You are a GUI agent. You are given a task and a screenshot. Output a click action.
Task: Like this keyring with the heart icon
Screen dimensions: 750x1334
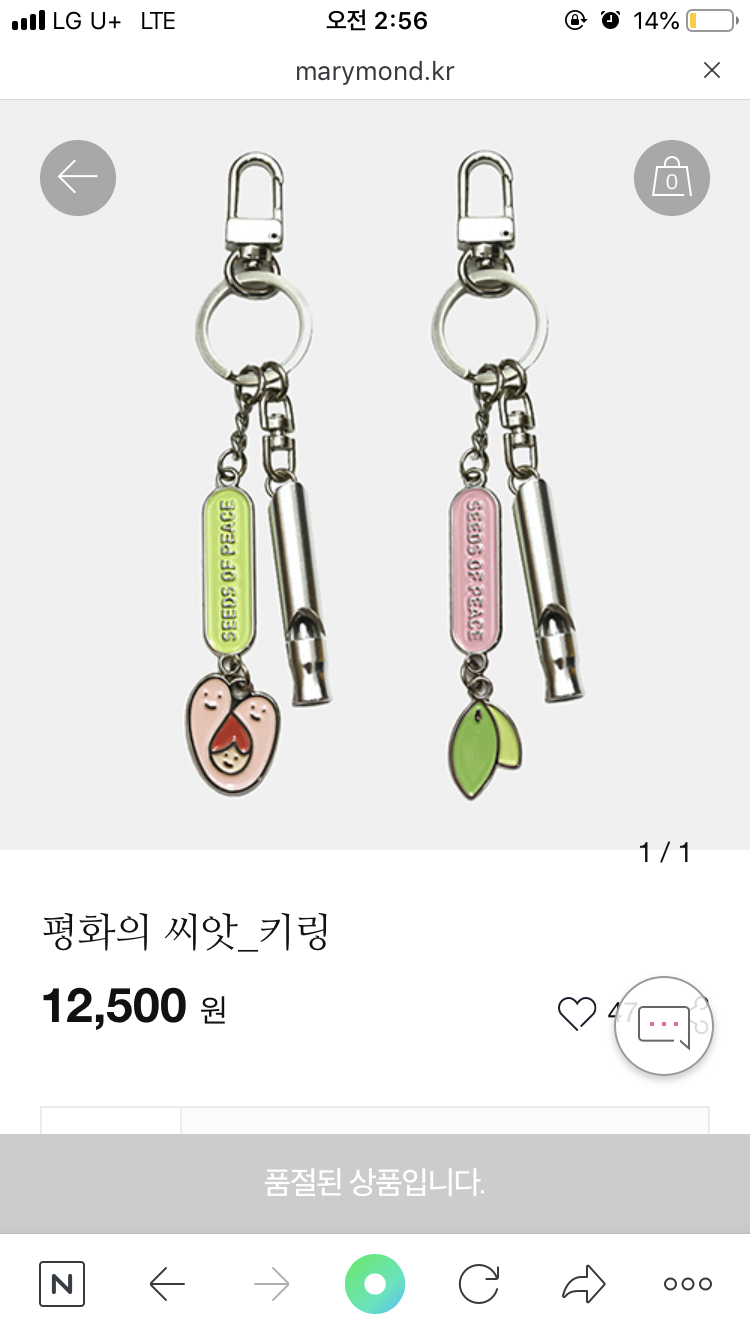click(x=577, y=1012)
